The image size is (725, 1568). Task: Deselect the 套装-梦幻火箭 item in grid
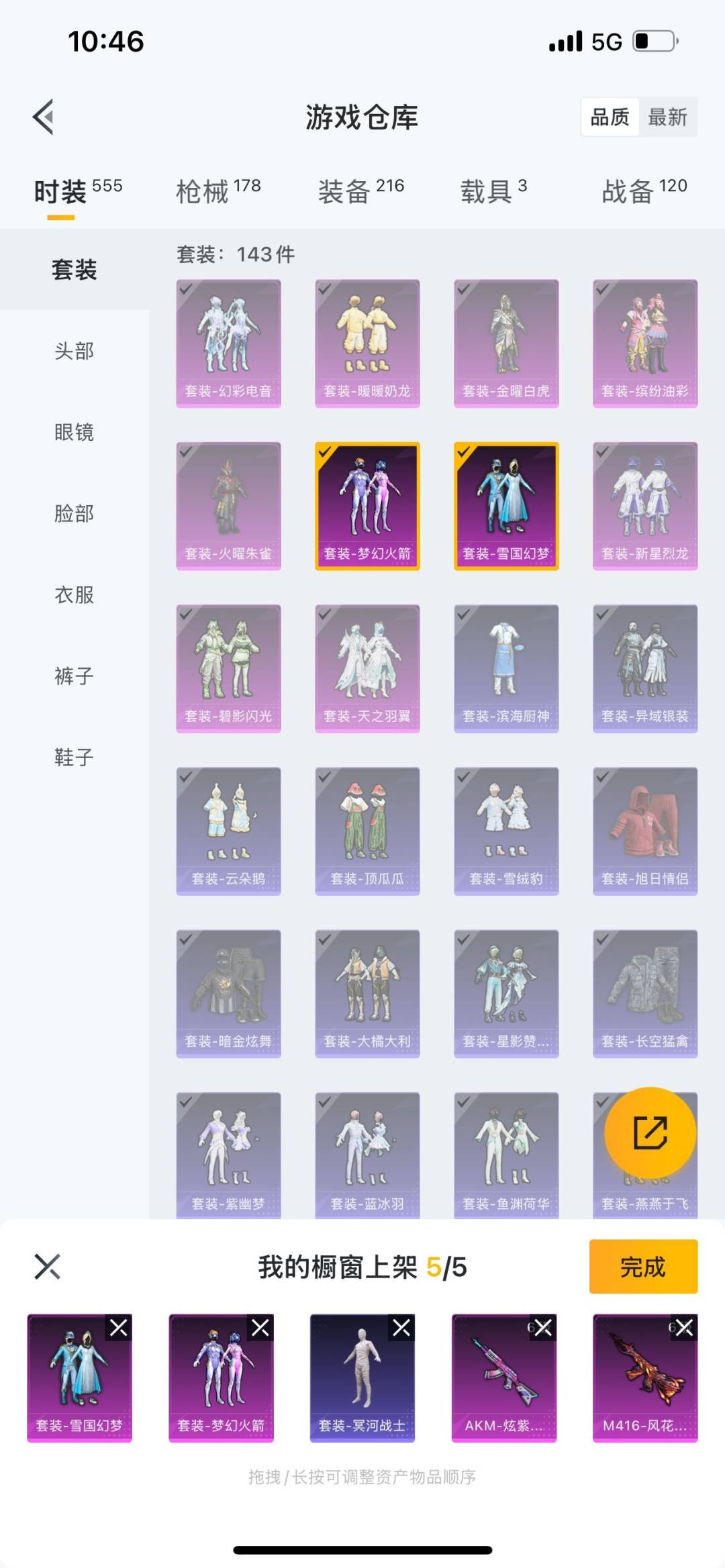pyautogui.click(x=367, y=506)
